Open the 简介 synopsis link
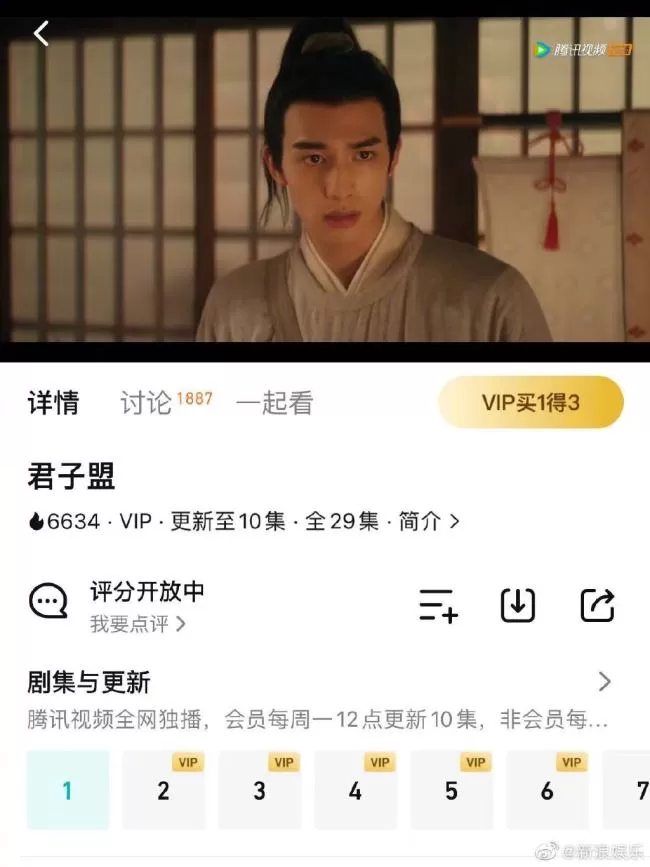The image size is (650, 867). click(429, 521)
